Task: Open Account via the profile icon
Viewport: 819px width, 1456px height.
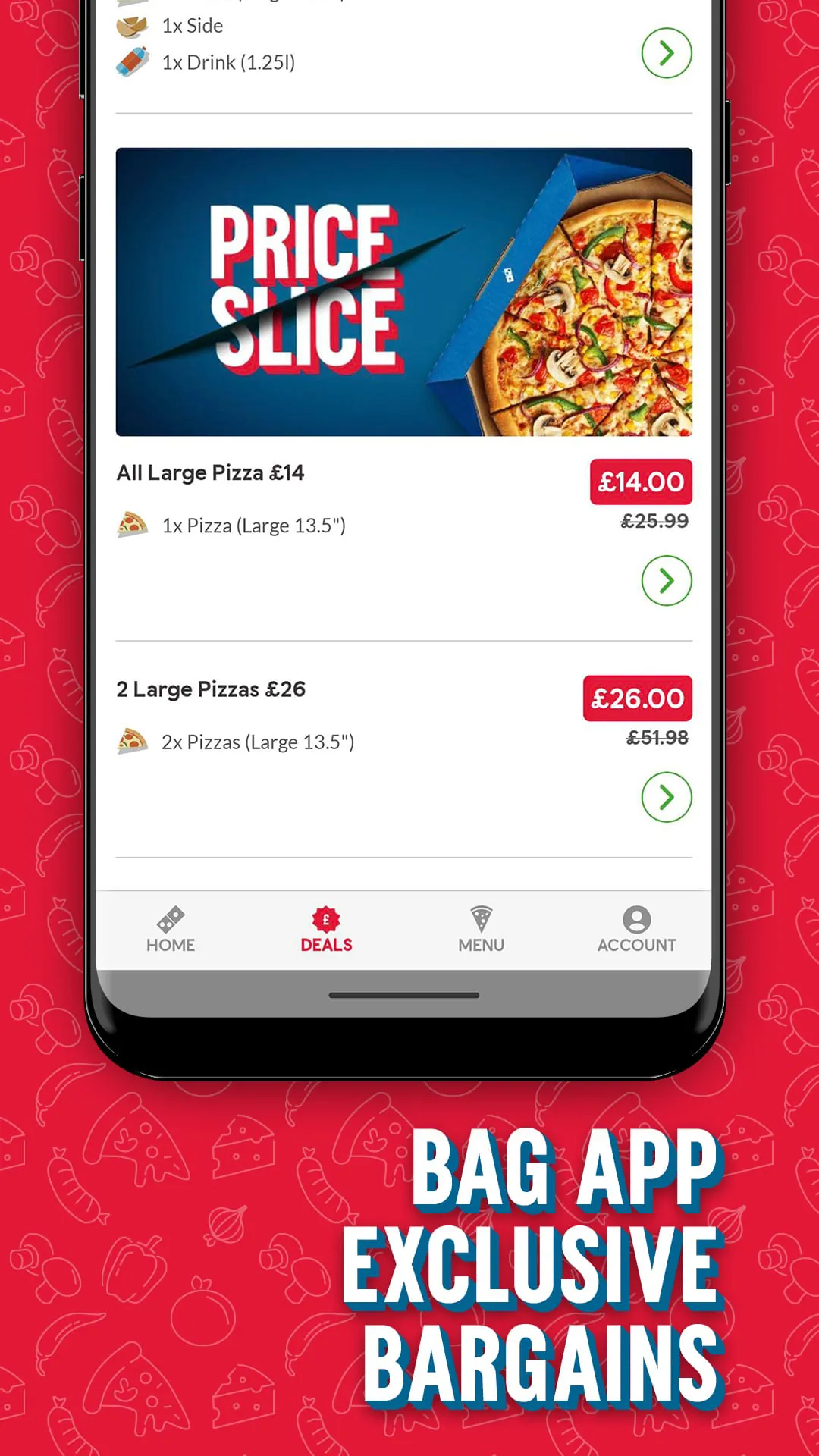Action: point(635,920)
